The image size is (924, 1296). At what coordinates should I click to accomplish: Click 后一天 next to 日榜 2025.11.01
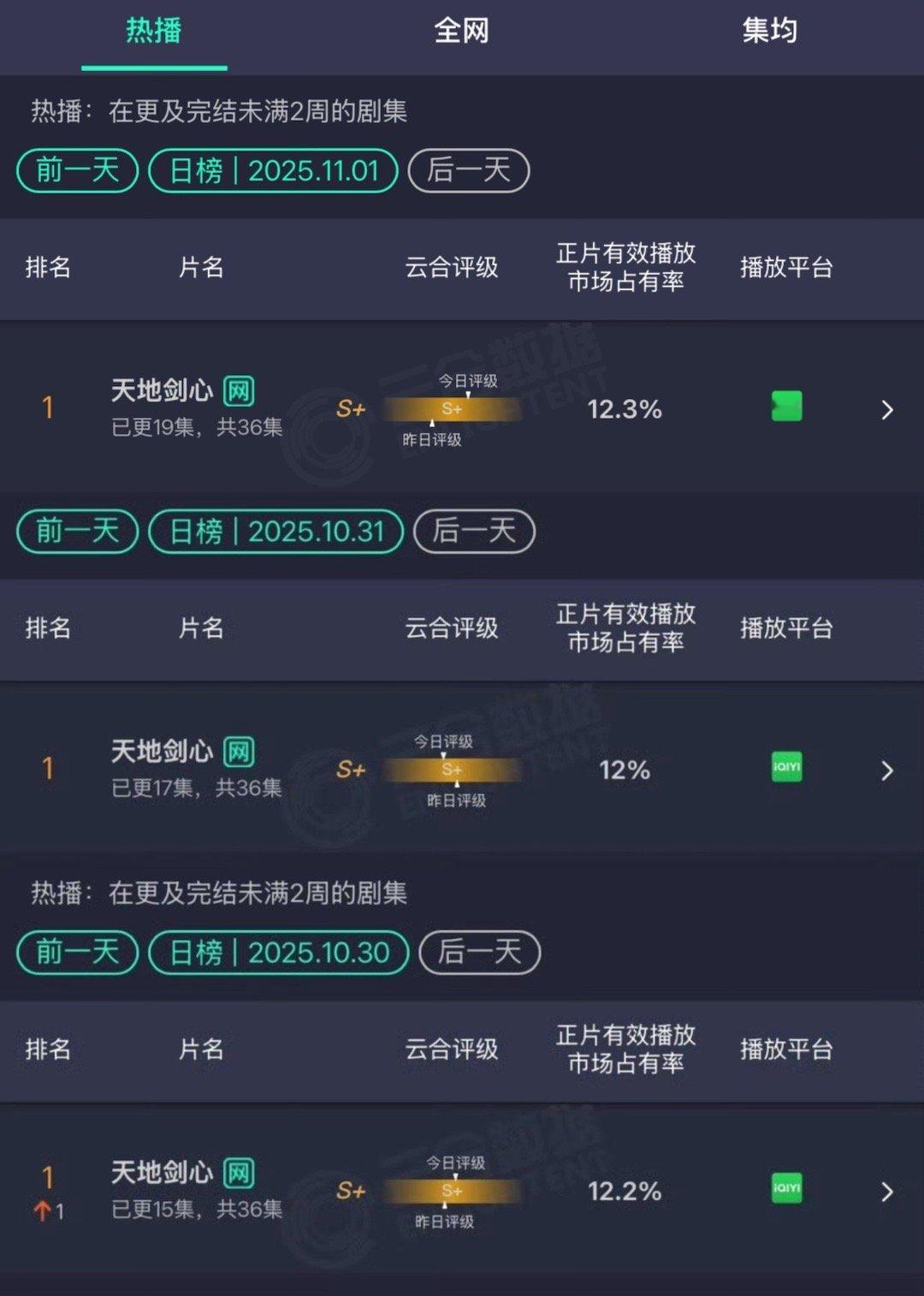pos(468,170)
